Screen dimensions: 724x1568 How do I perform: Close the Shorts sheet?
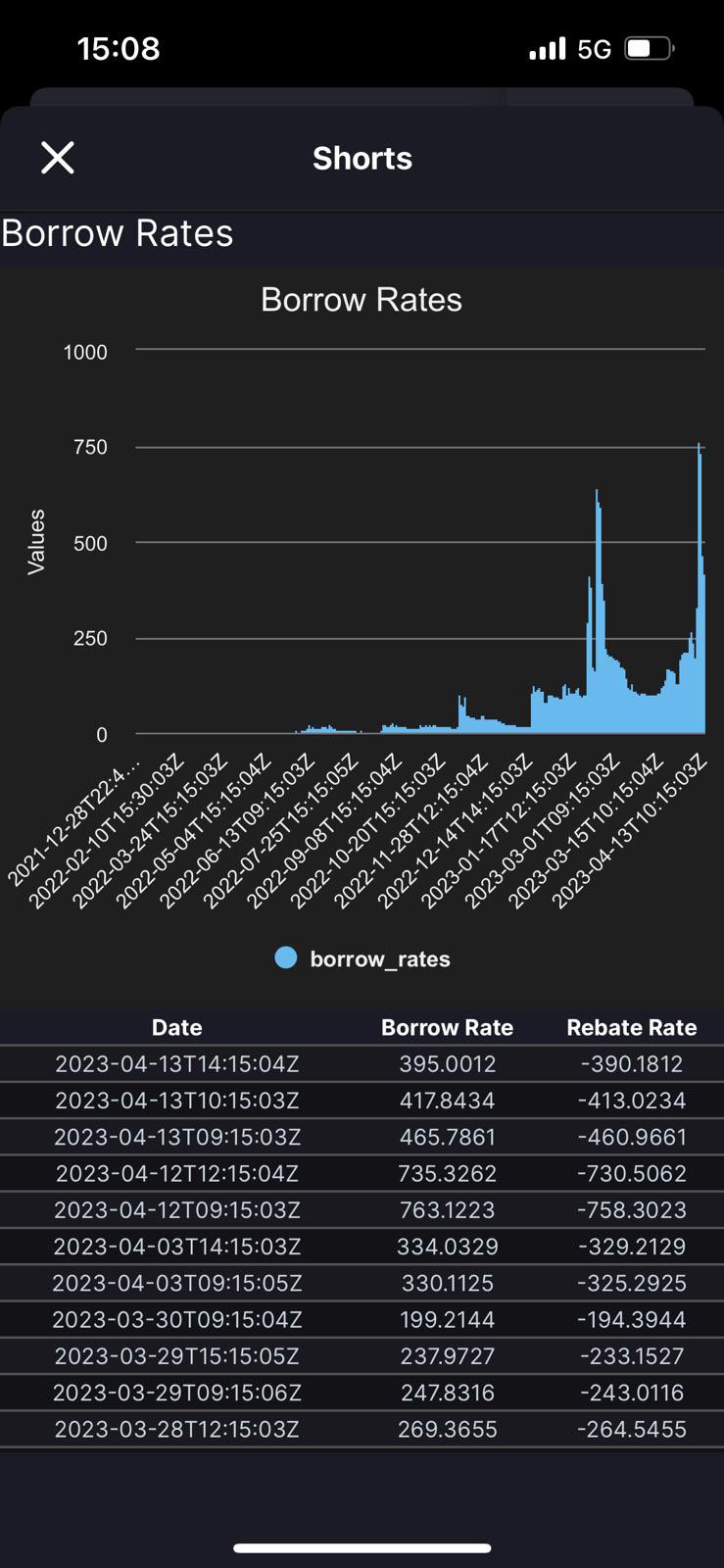(x=58, y=158)
